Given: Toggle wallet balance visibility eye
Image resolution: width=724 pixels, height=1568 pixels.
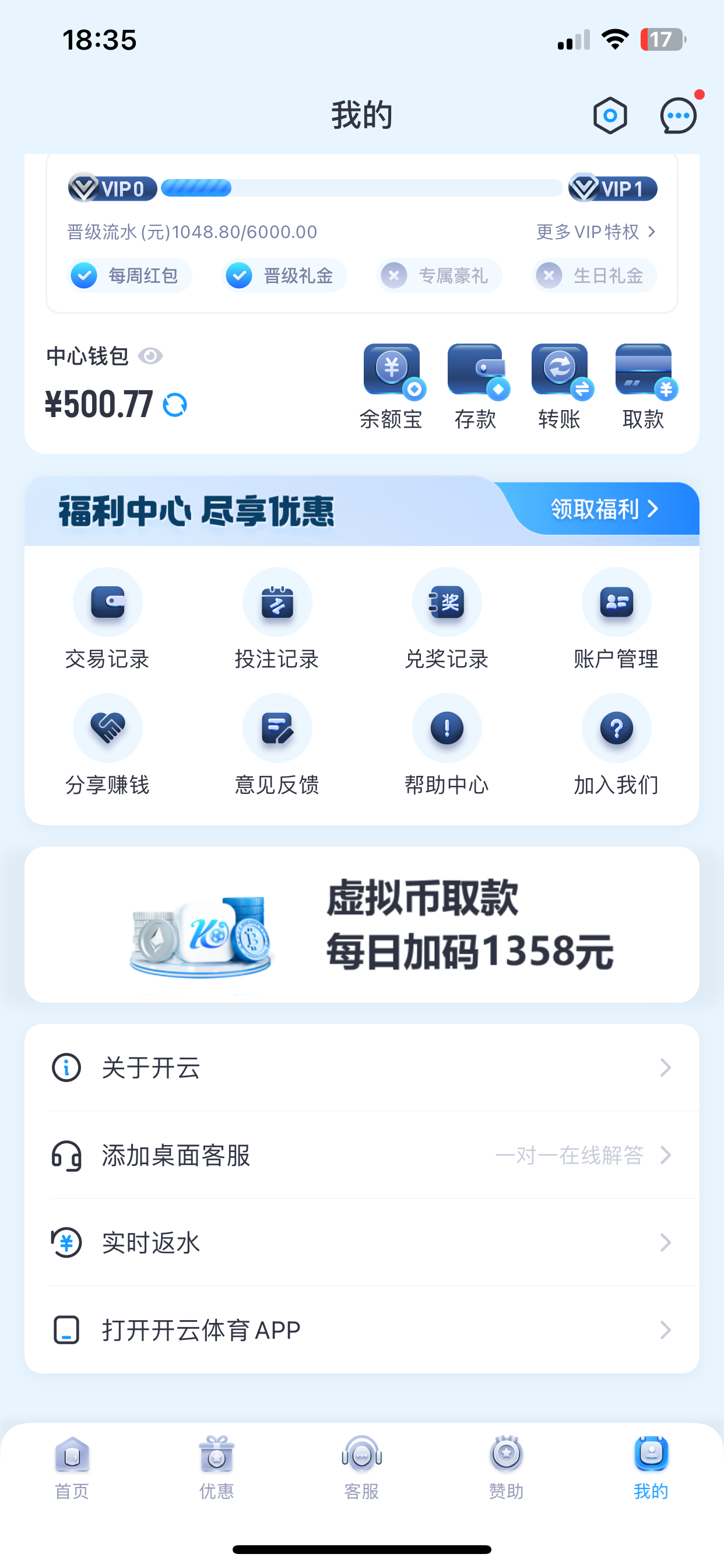Looking at the screenshot, I should pos(150,356).
